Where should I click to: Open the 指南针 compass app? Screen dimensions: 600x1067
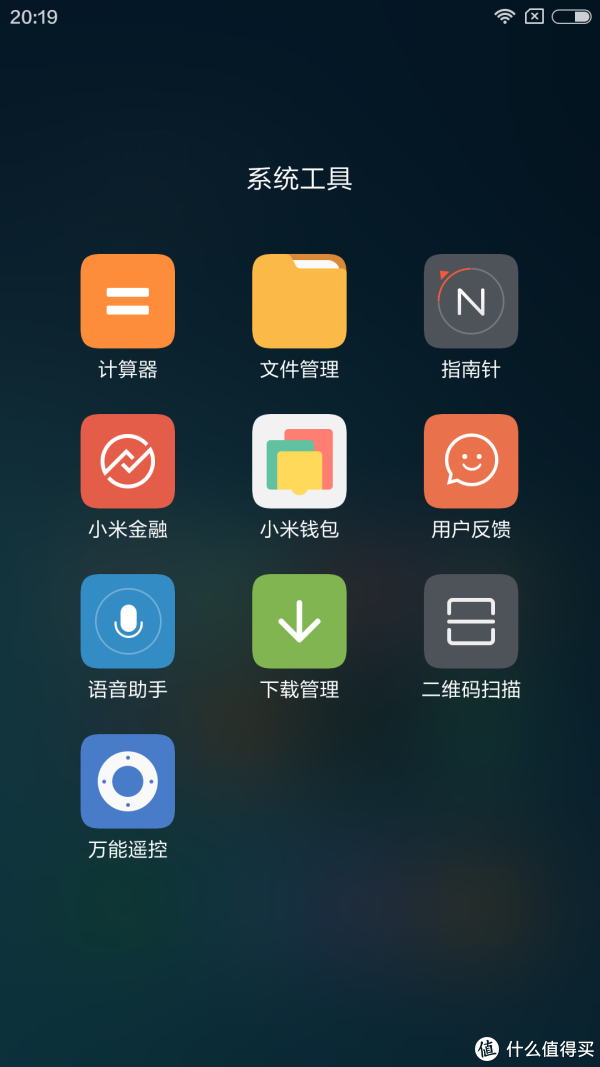pyautogui.click(x=471, y=301)
